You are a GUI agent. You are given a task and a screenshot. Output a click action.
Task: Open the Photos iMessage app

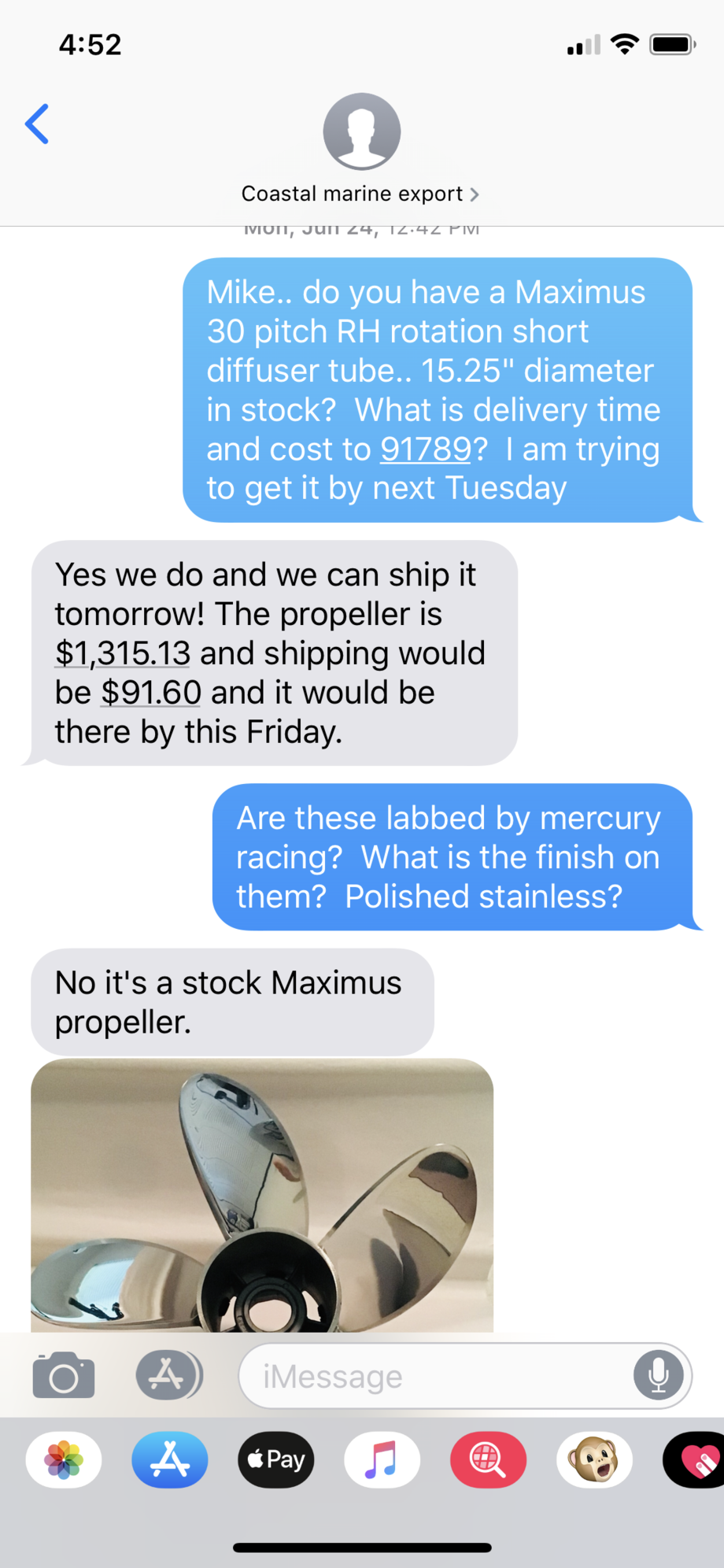pyautogui.click(x=64, y=1459)
